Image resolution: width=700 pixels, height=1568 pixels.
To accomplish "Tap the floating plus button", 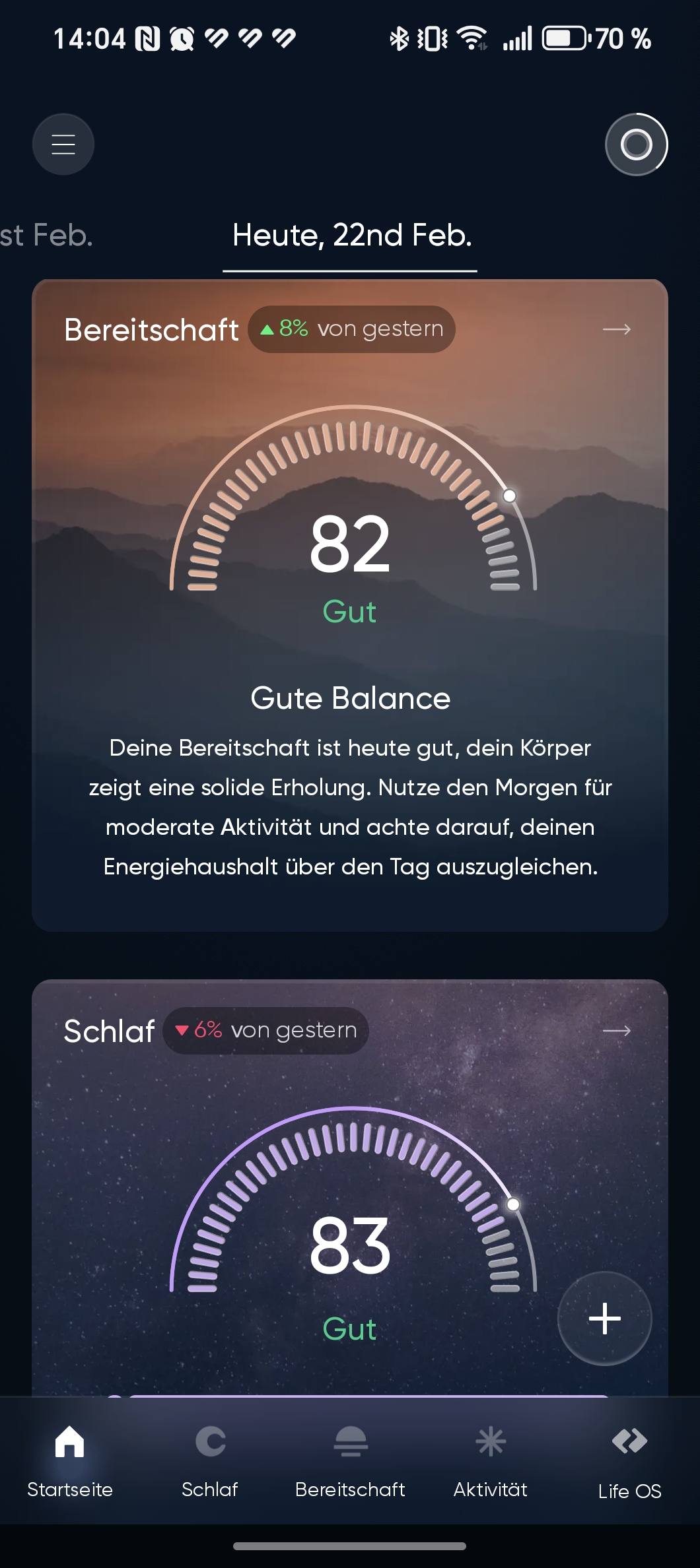I will point(604,1318).
